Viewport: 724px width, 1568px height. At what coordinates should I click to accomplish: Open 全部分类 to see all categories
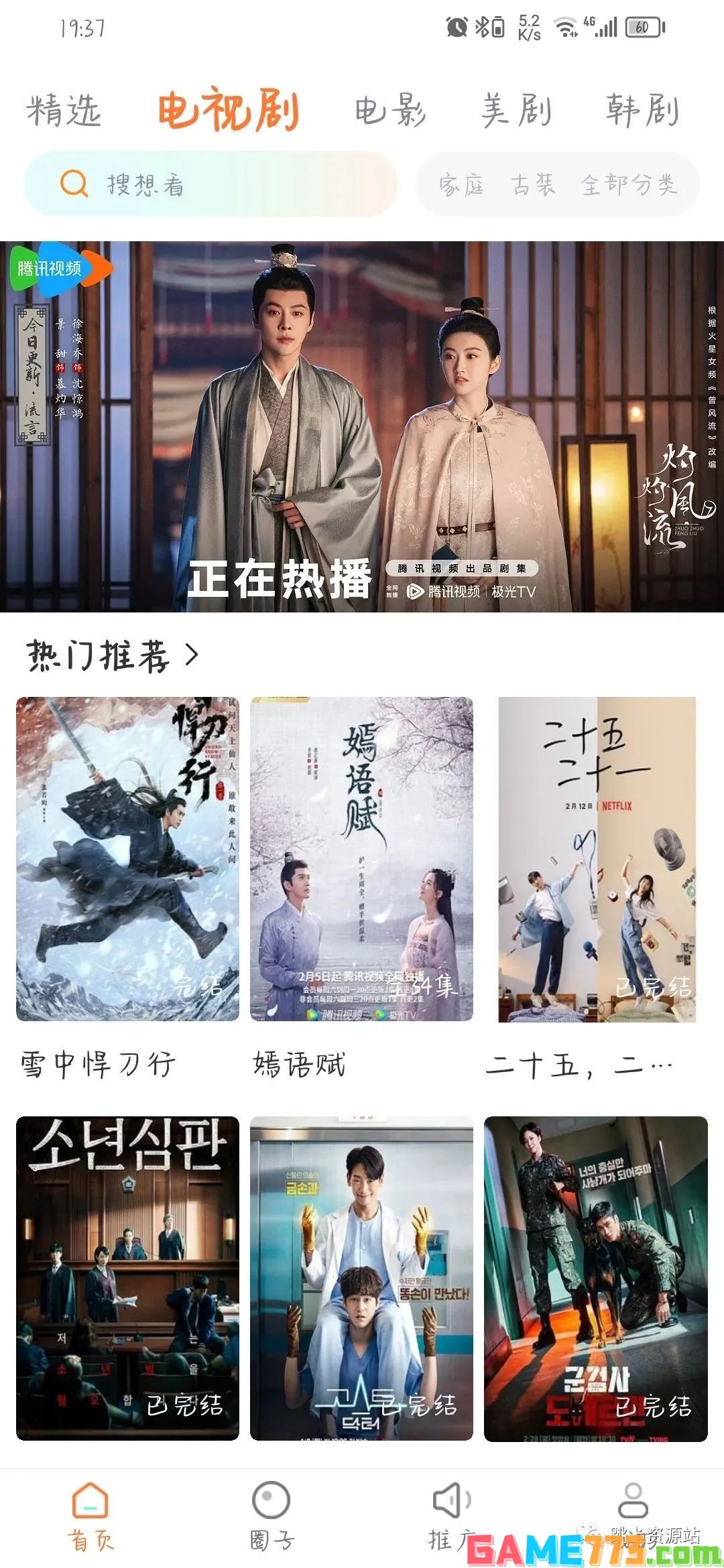[x=629, y=184]
